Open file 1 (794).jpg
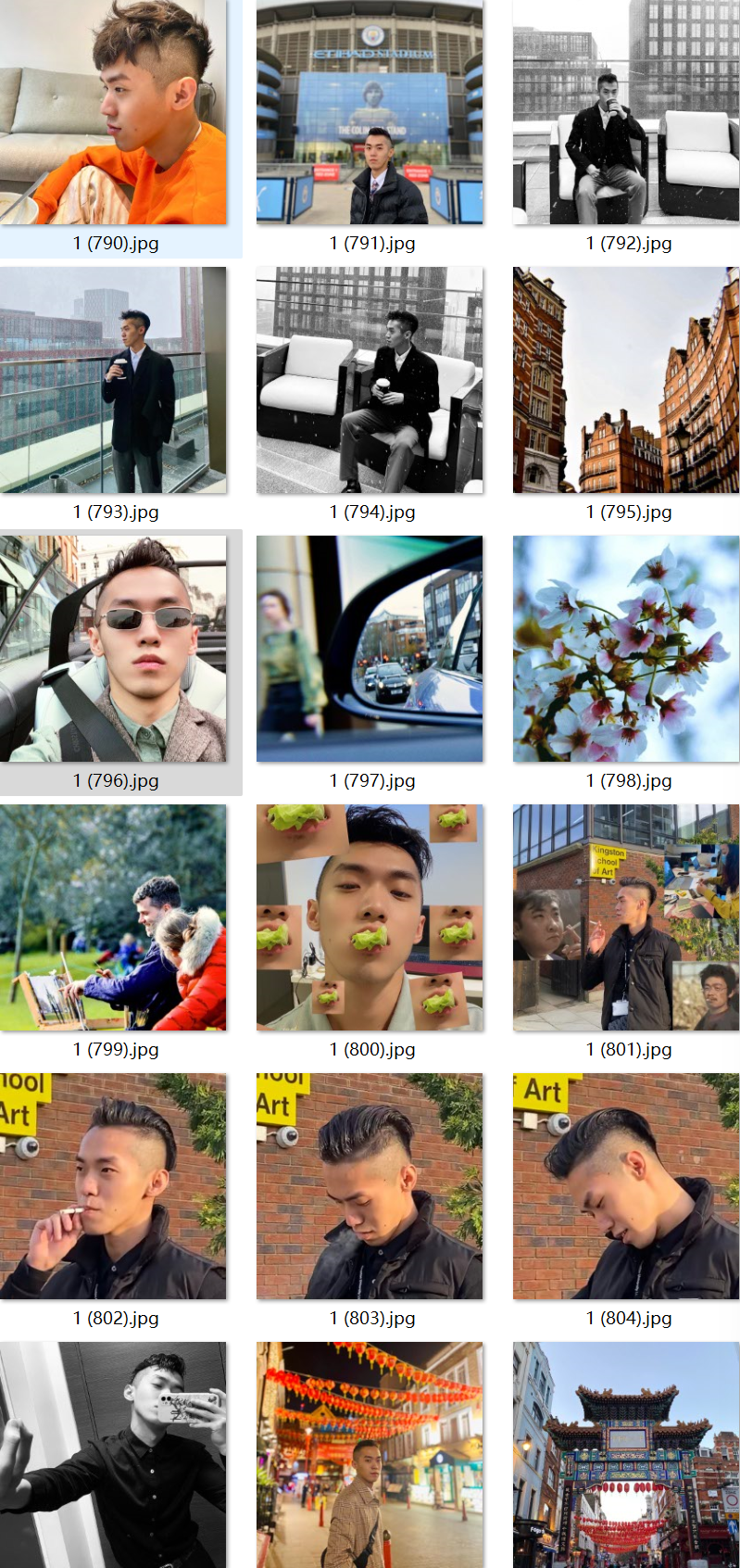Viewport: 740px width, 1568px height. tap(370, 380)
